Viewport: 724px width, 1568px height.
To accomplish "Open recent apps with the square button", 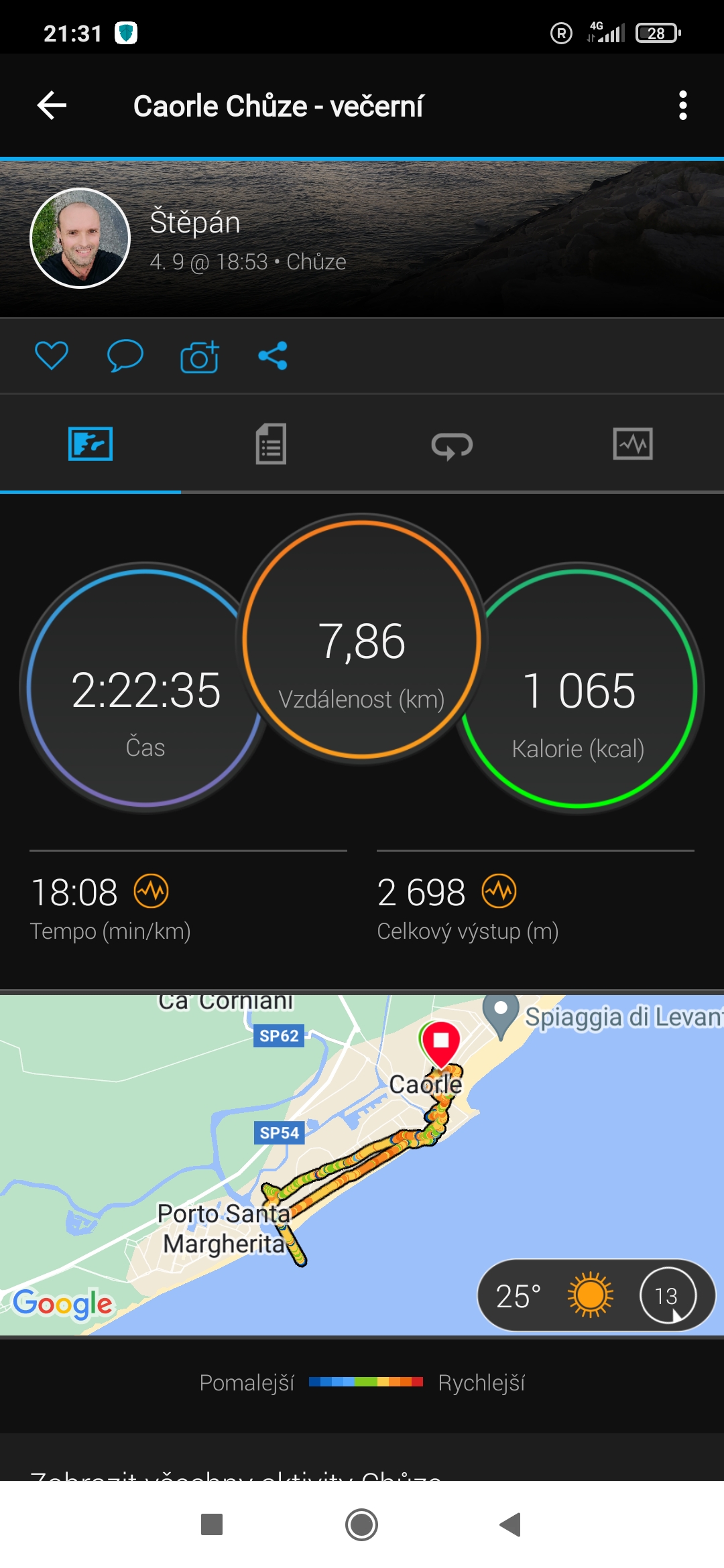I will [212, 1525].
